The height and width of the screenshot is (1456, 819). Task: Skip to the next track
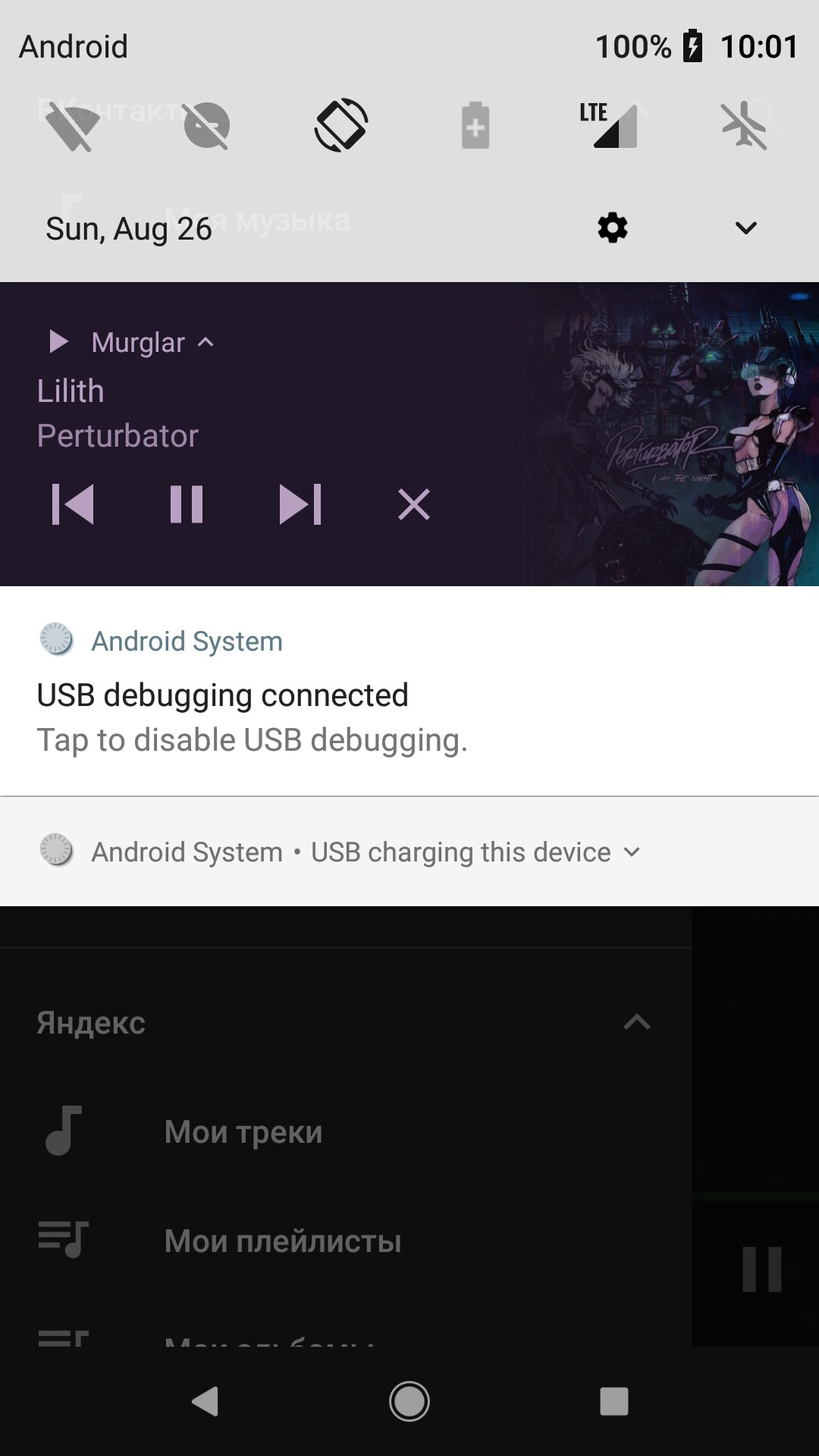pos(300,504)
